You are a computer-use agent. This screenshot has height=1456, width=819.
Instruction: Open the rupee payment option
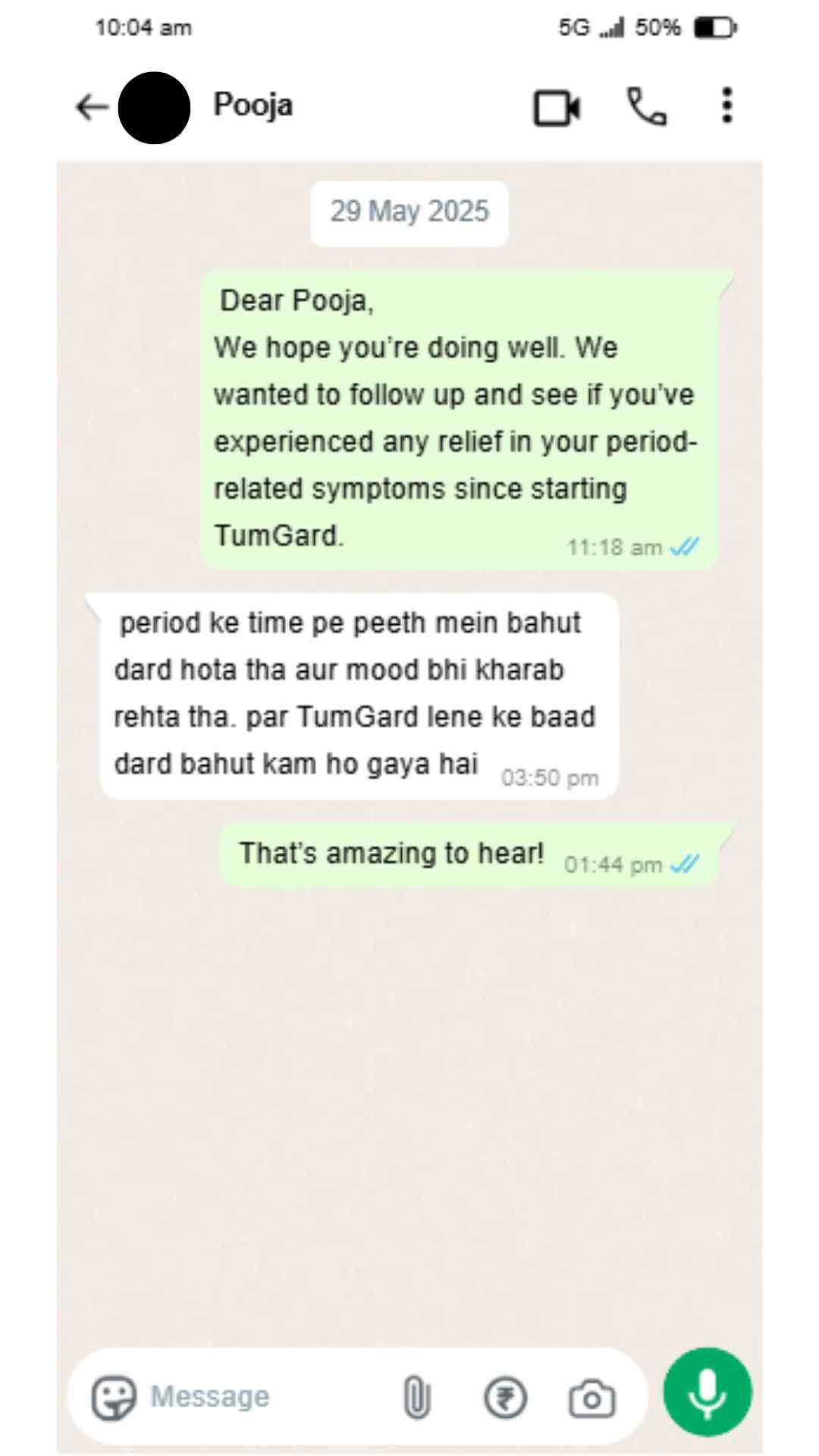coord(505,1398)
